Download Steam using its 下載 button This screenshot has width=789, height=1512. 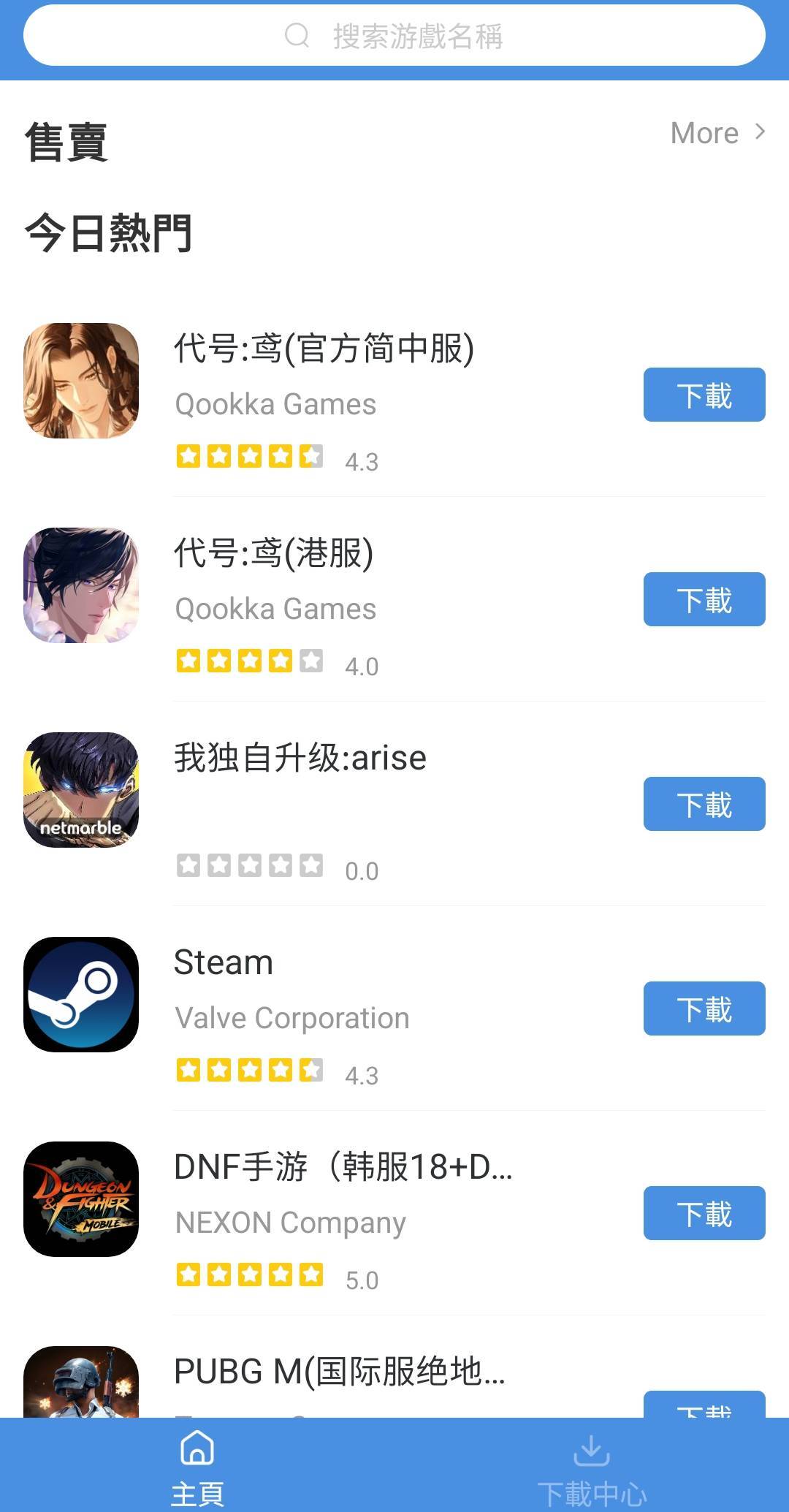tap(704, 1008)
